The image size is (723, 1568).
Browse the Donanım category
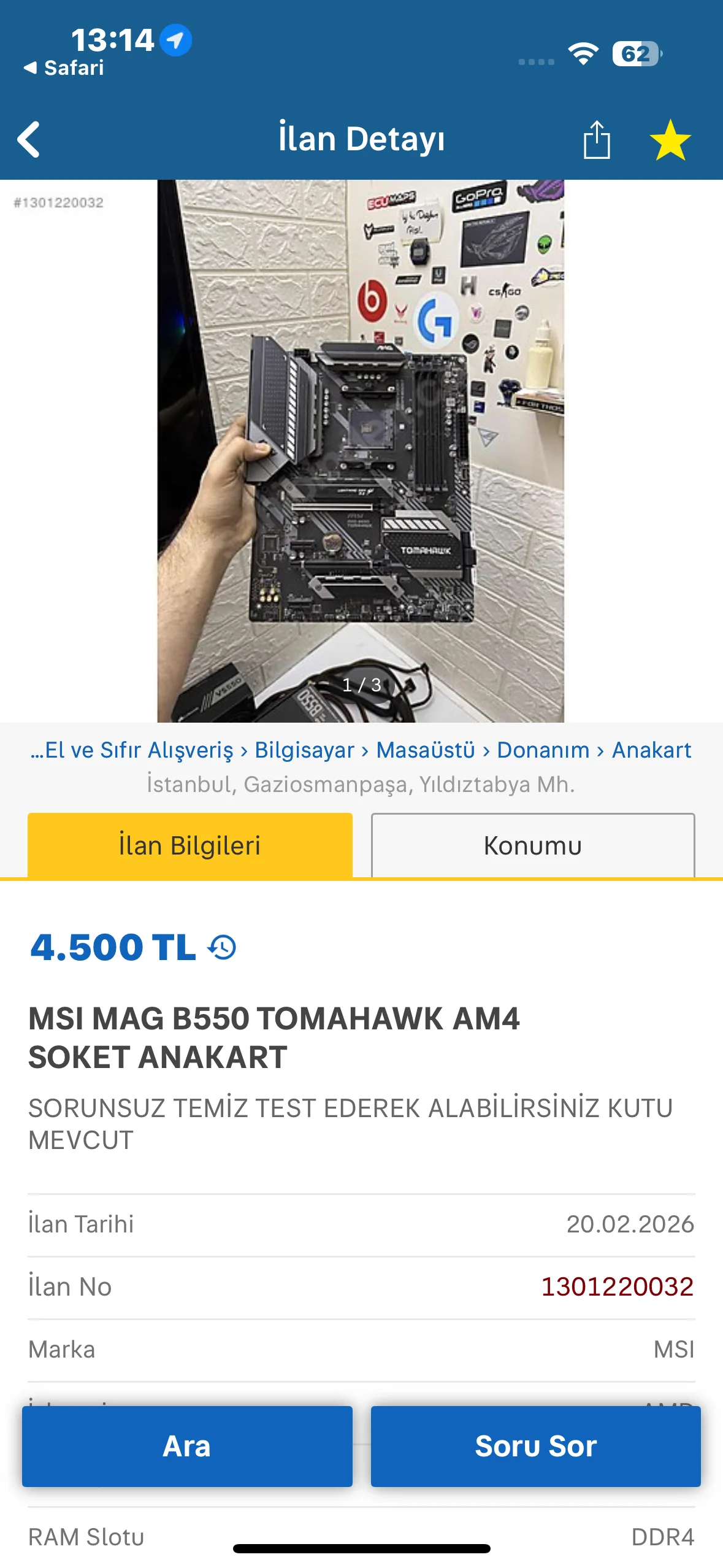(x=543, y=750)
